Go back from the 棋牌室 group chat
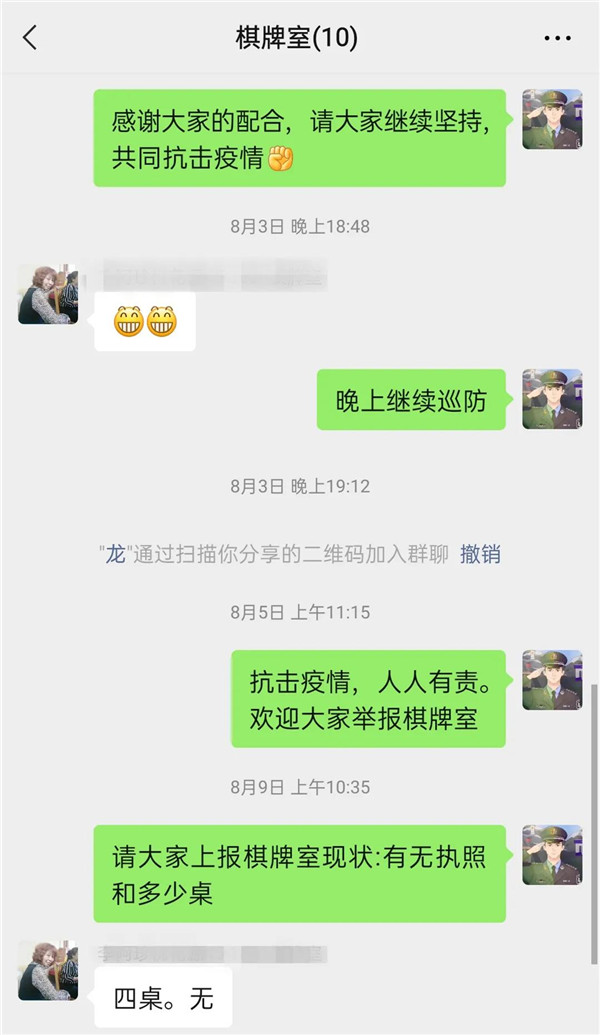600x1035 pixels. (30, 38)
